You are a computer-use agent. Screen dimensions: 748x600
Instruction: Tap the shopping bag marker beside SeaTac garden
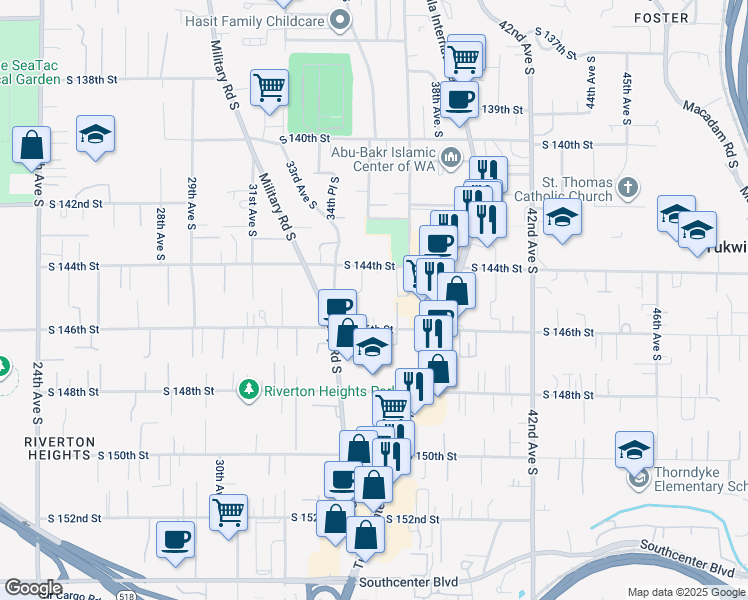coord(31,145)
